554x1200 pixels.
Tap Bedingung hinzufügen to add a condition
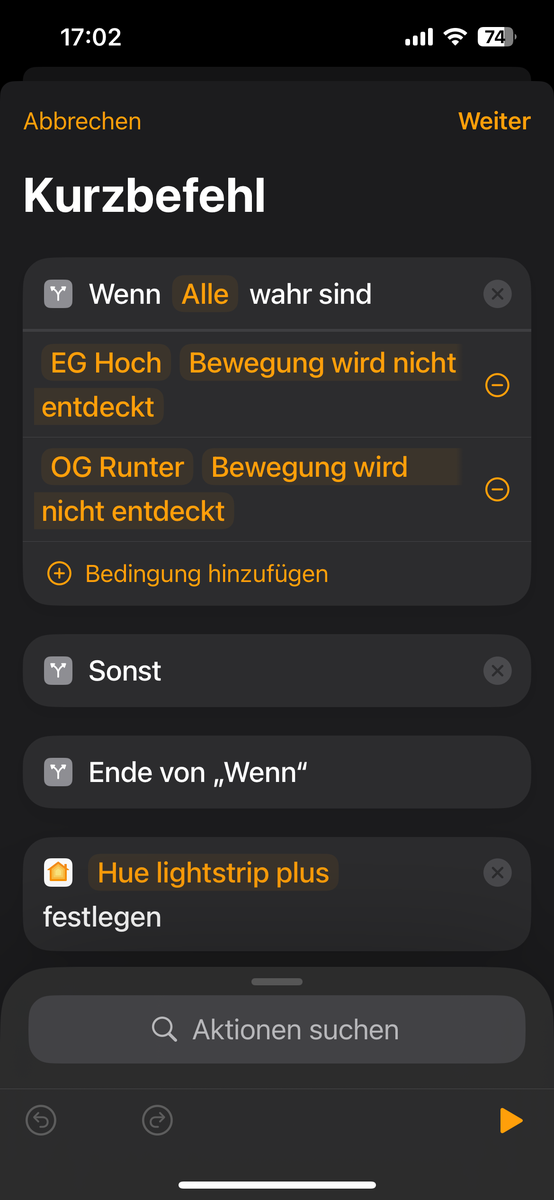(x=188, y=574)
